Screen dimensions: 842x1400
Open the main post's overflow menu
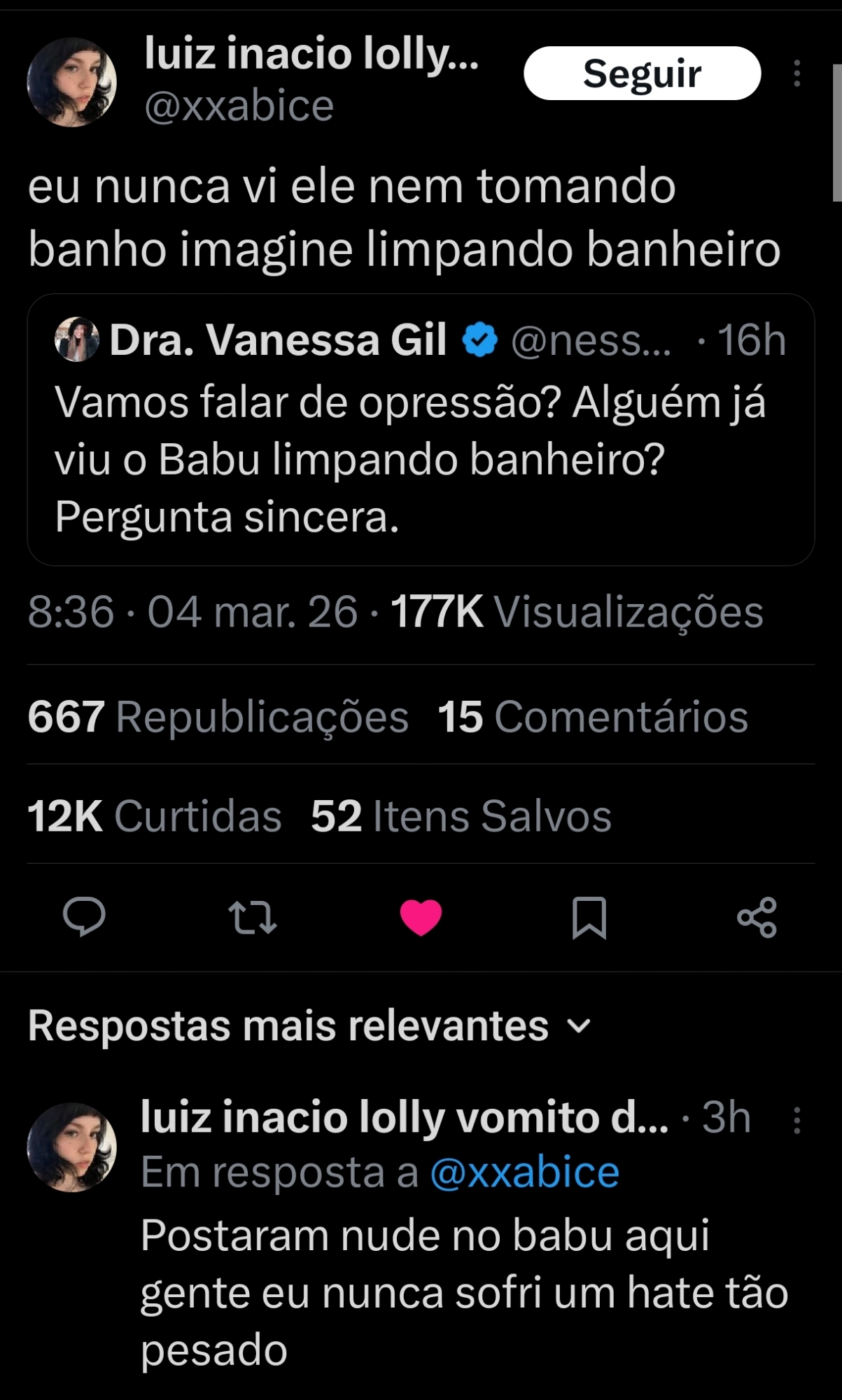pyautogui.click(x=797, y=73)
